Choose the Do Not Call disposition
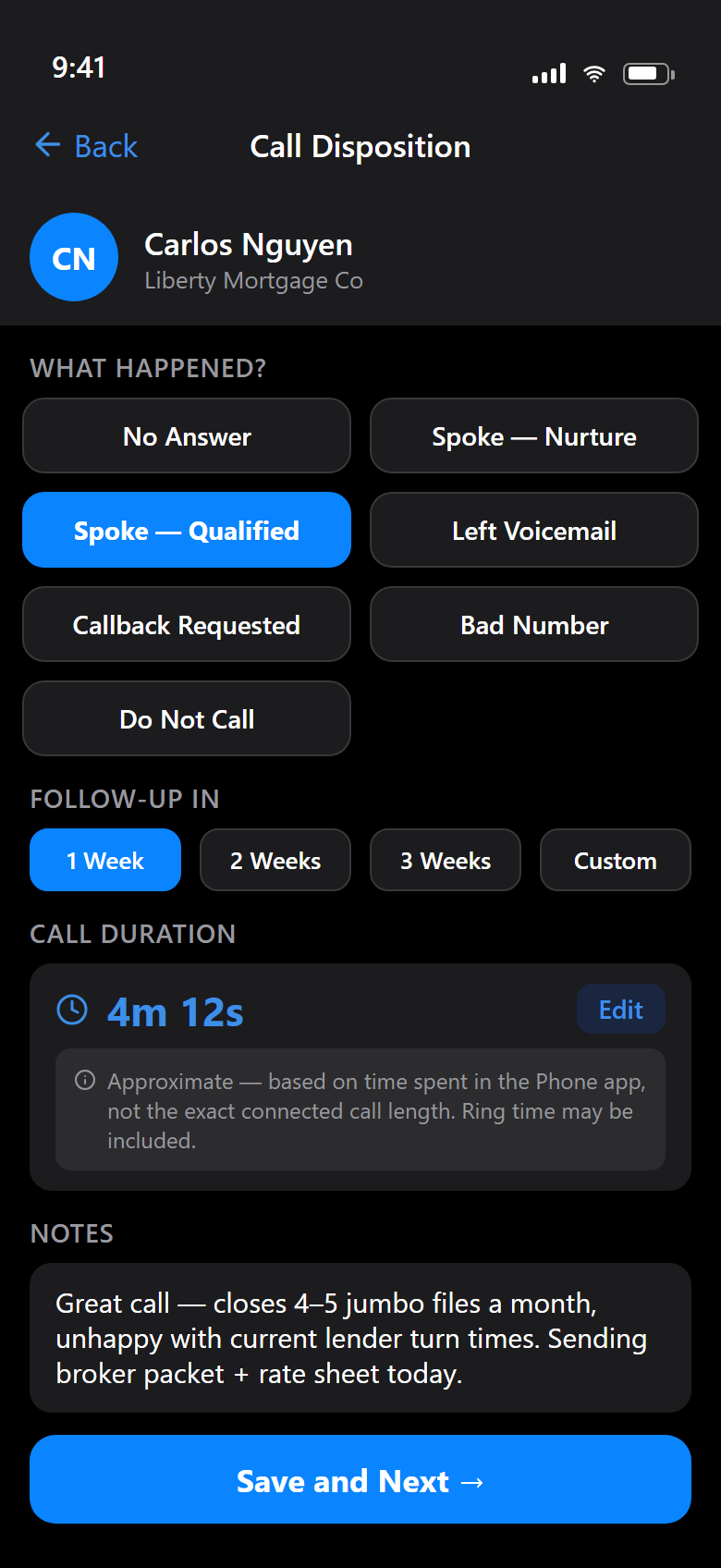 187,718
